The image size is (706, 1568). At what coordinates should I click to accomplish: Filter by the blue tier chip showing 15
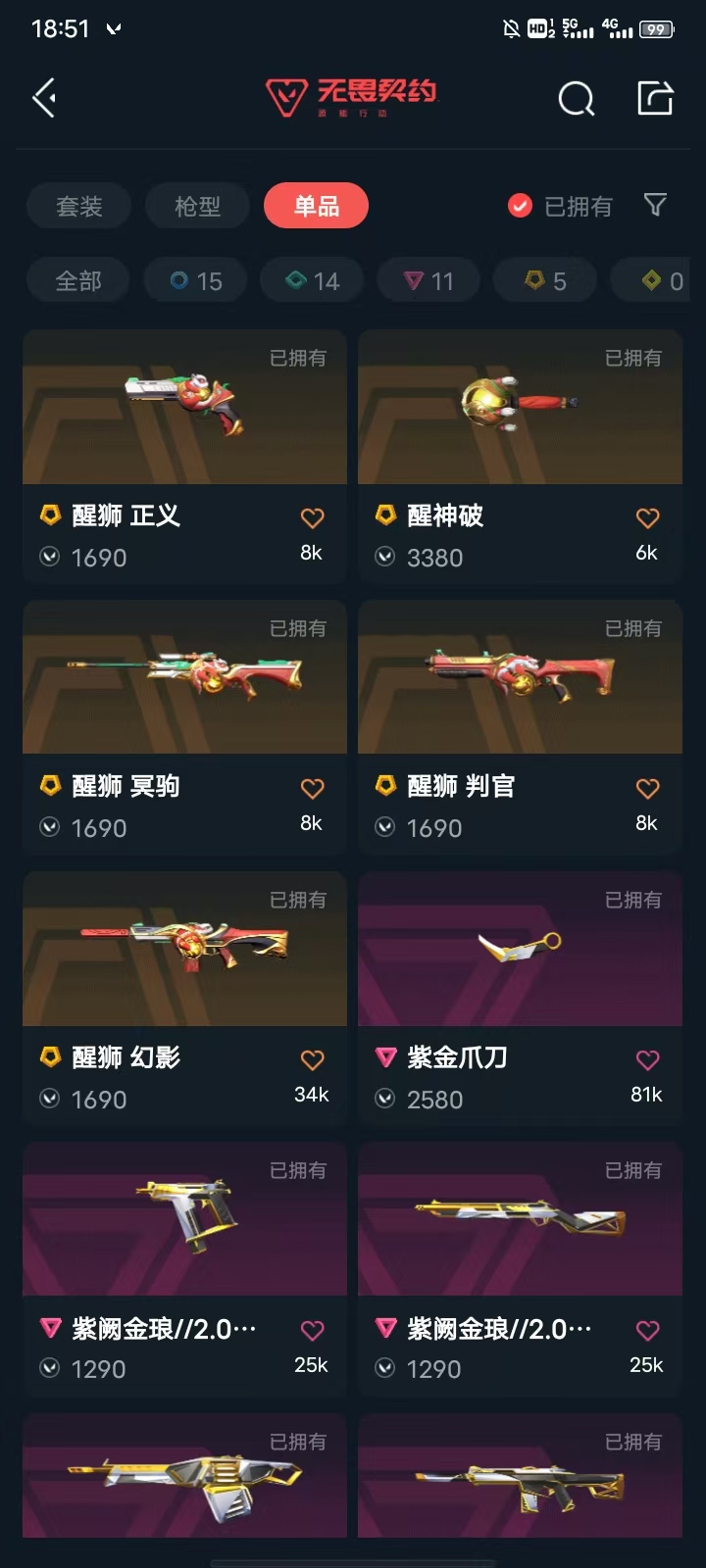[x=196, y=281]
